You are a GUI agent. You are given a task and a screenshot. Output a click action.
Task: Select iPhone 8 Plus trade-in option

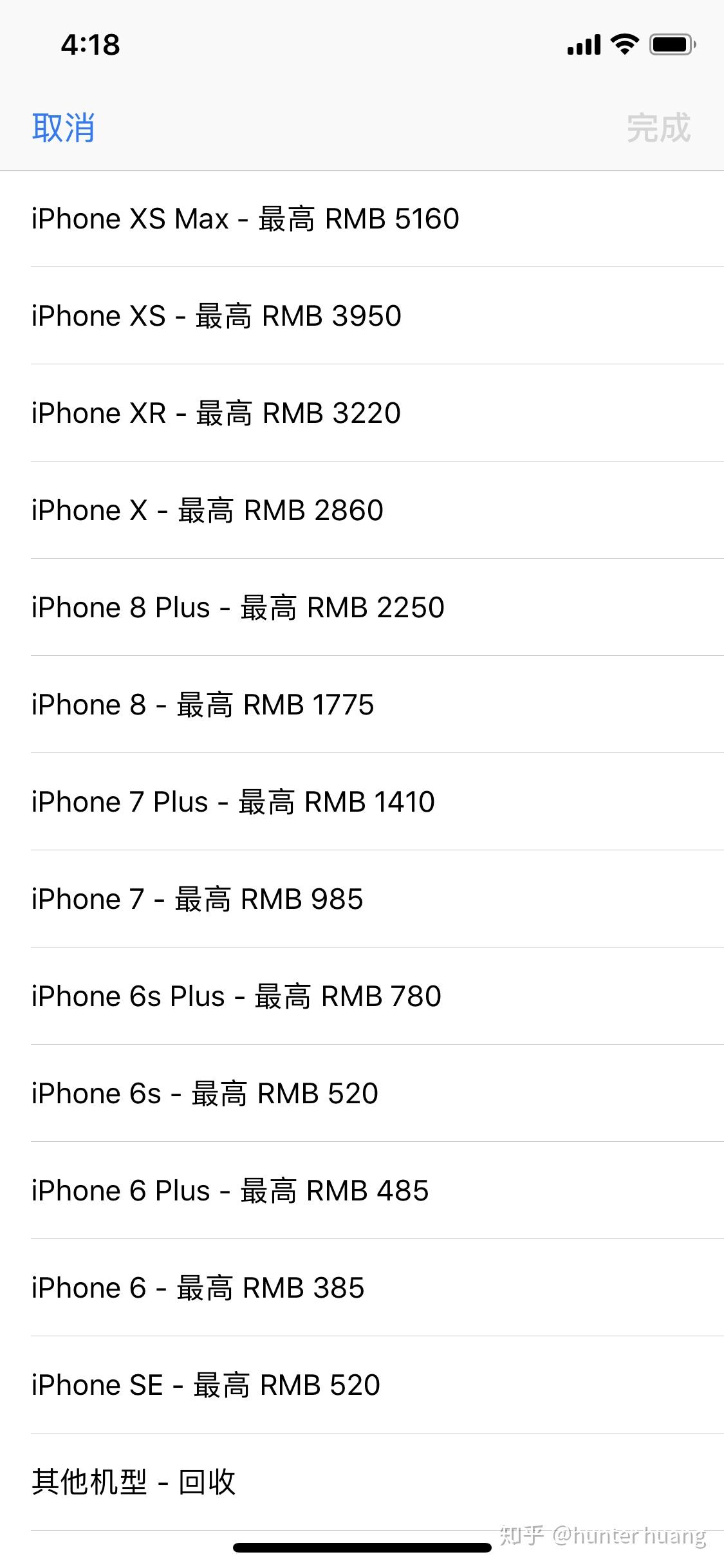tap(237, 608)
